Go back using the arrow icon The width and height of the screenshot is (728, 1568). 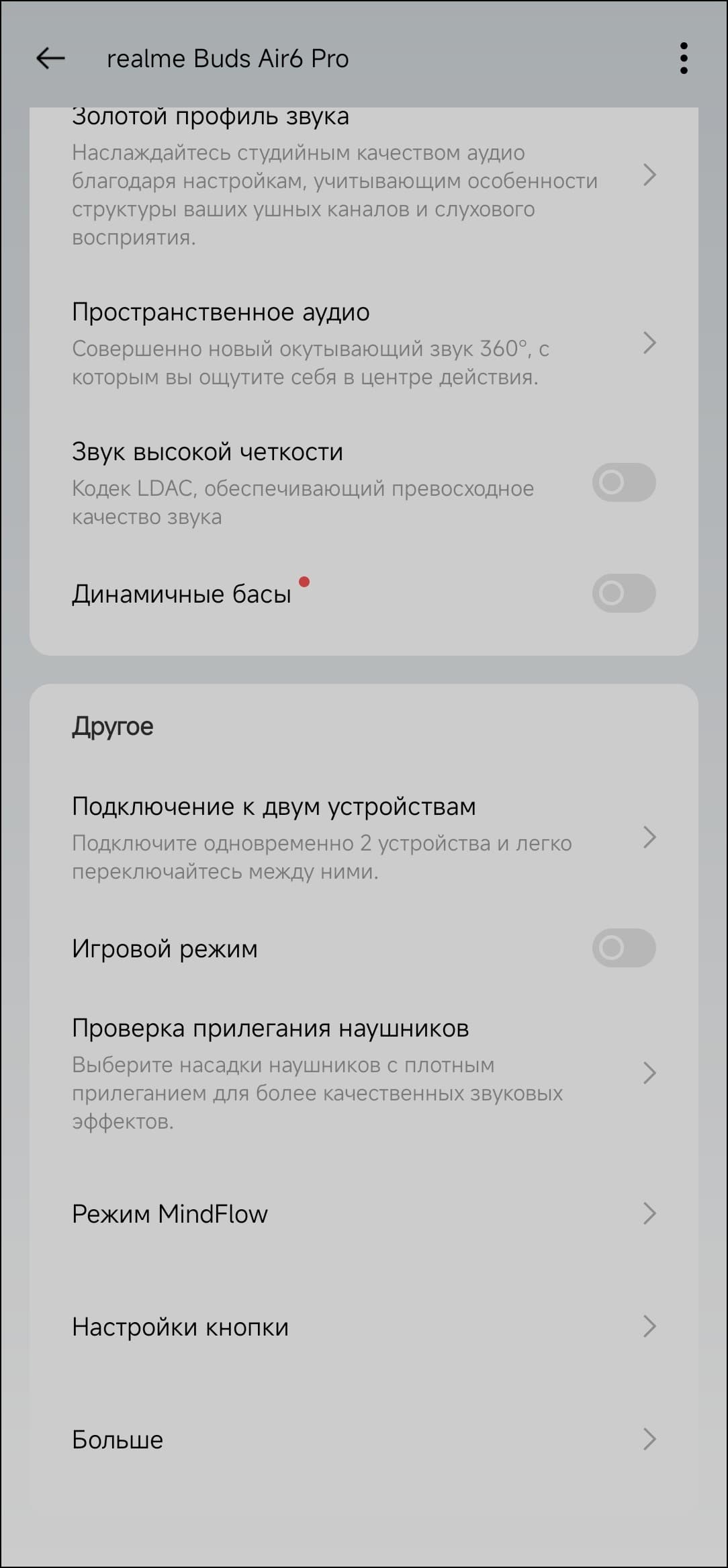point(50,58)
